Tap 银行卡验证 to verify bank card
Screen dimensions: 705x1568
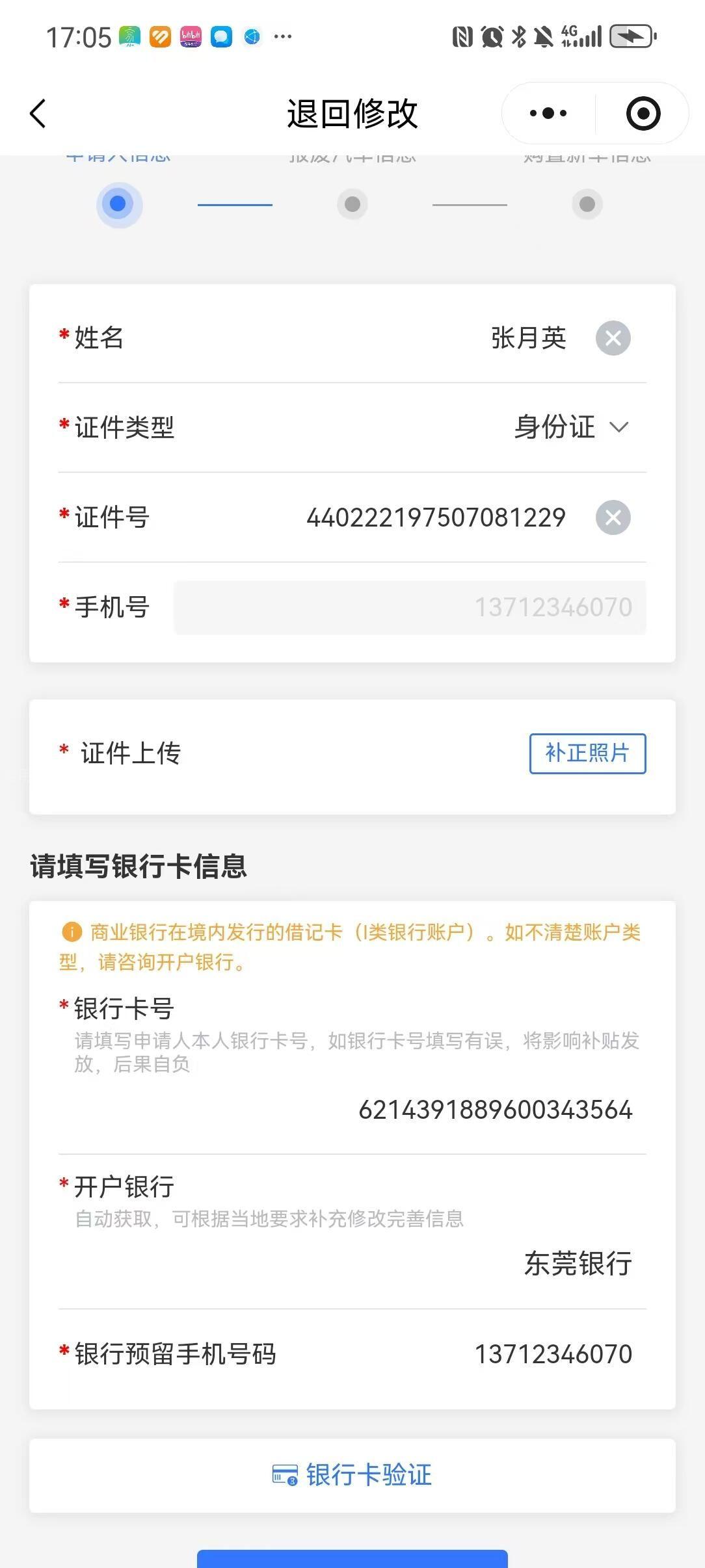pyautogui.click(x=352, y=1475)
